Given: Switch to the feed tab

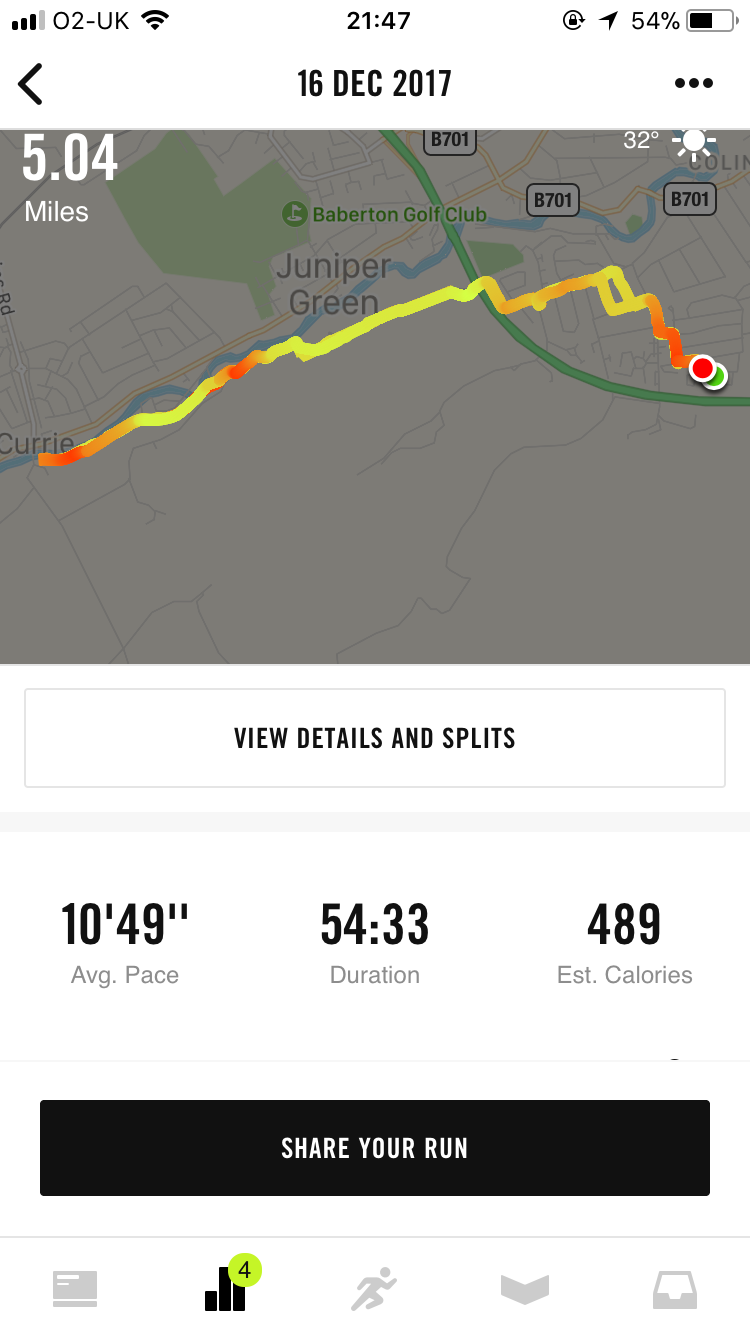Looking at the screenshot, I should pos(75,1288).
